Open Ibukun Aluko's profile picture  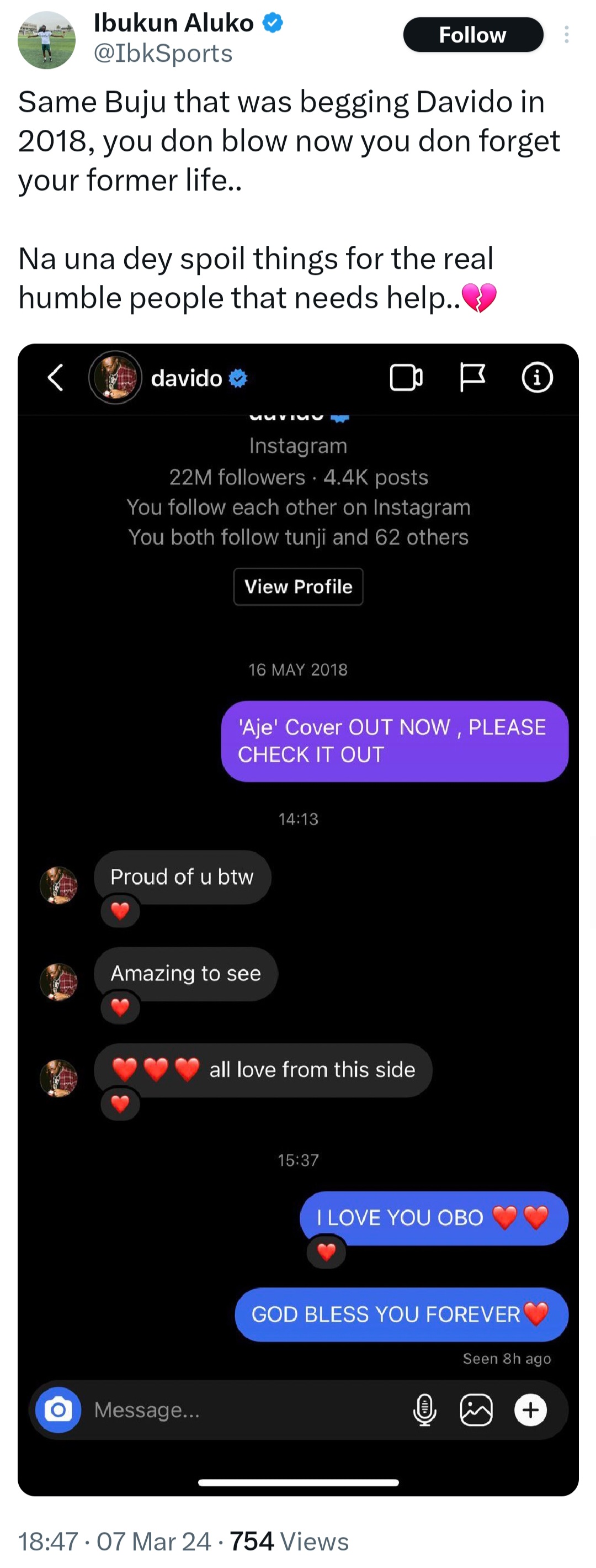coord(47,40)
